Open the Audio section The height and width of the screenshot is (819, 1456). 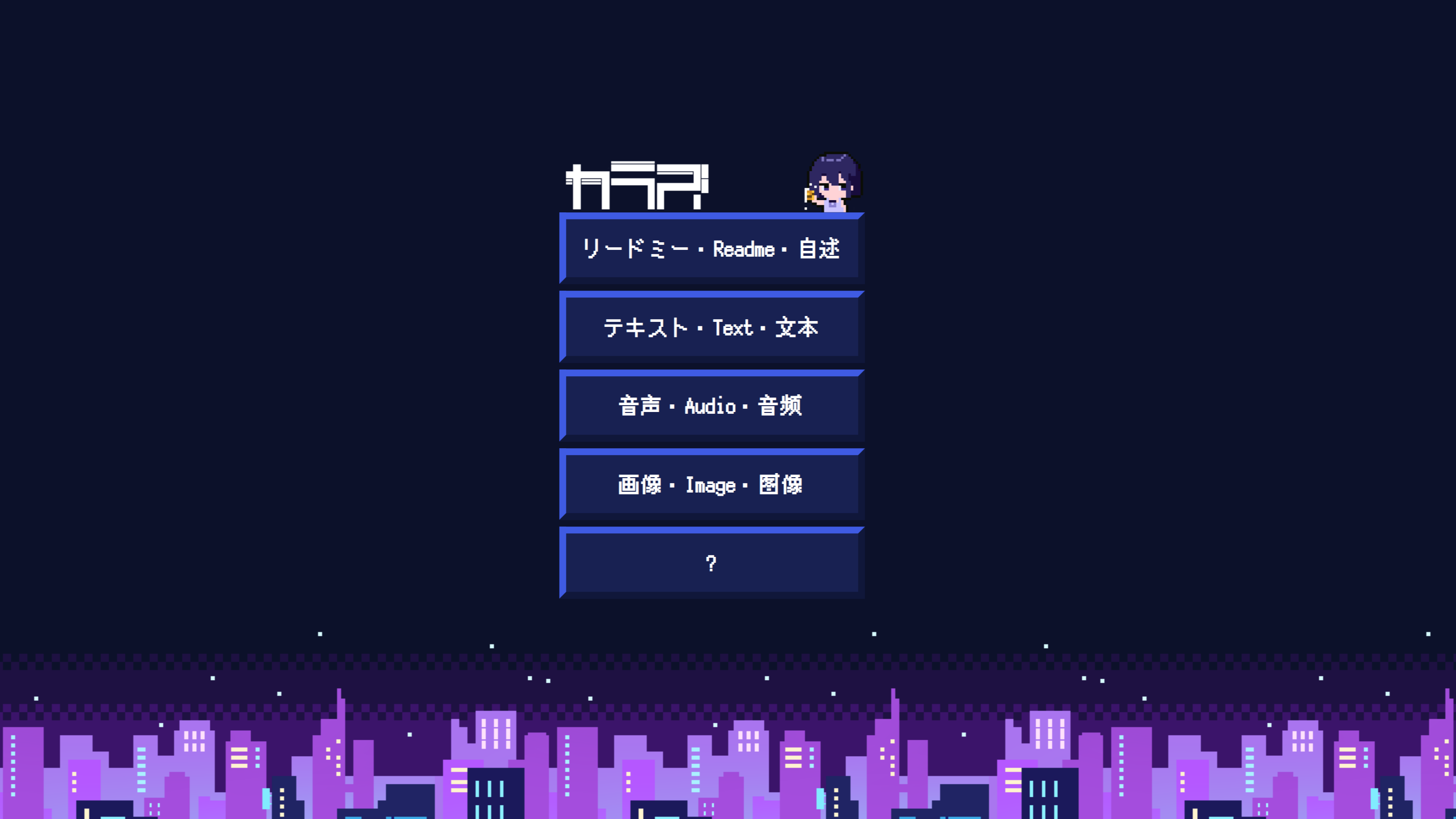pyautogui.click(x=712, y=406)
